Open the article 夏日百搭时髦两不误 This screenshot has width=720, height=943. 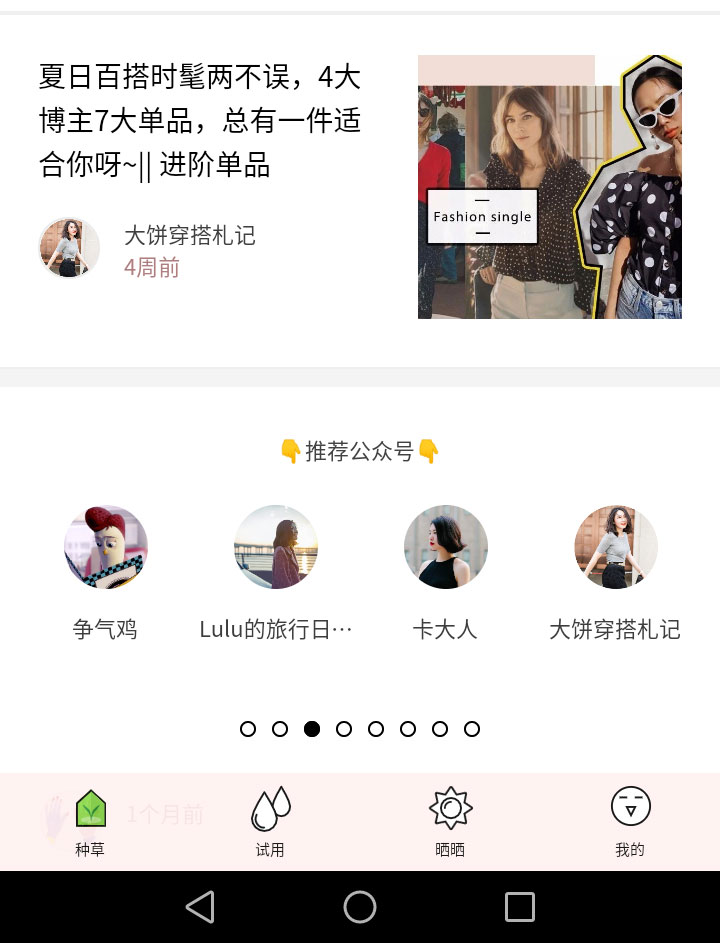200,120
